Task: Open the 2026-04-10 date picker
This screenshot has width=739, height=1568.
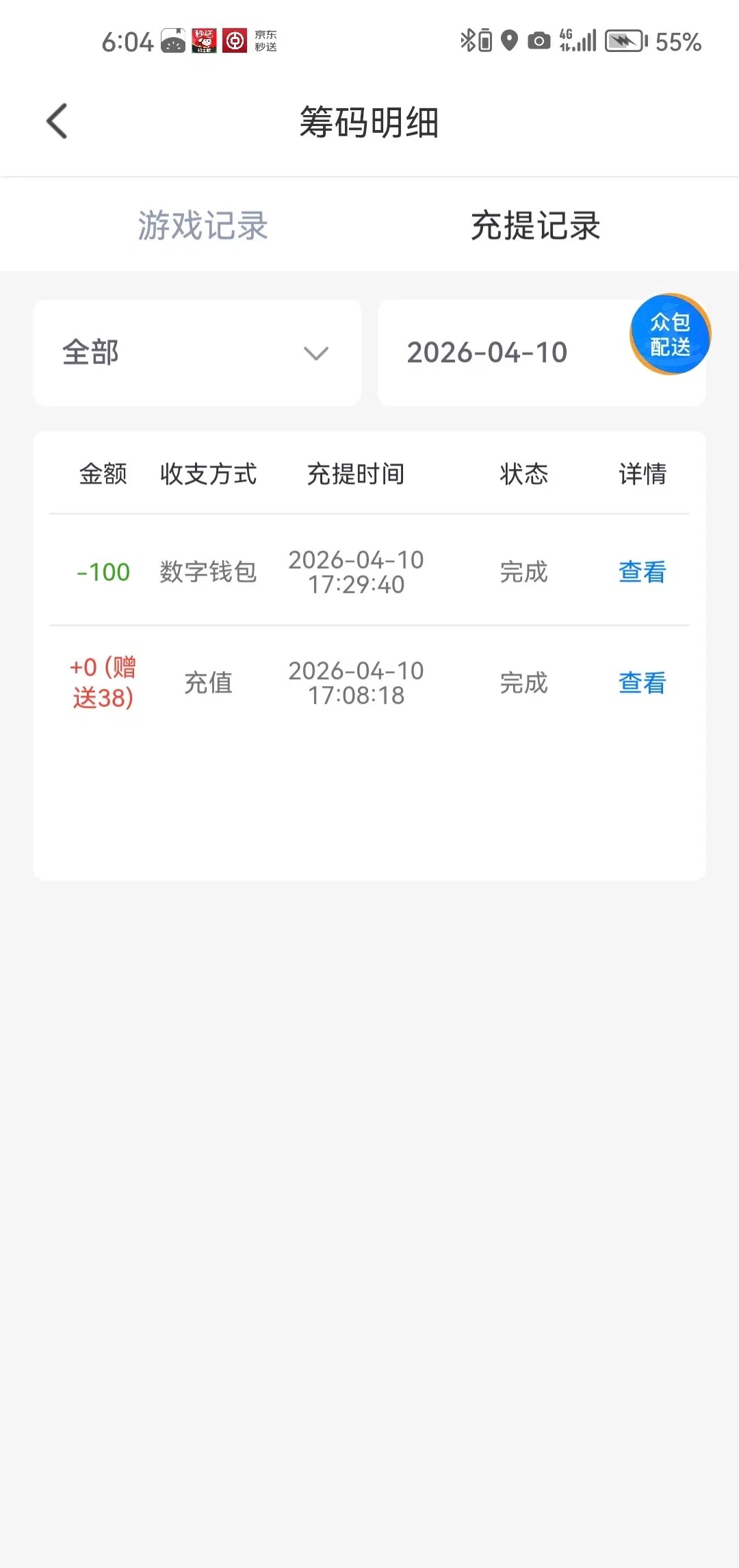Action: click(487, 353)
